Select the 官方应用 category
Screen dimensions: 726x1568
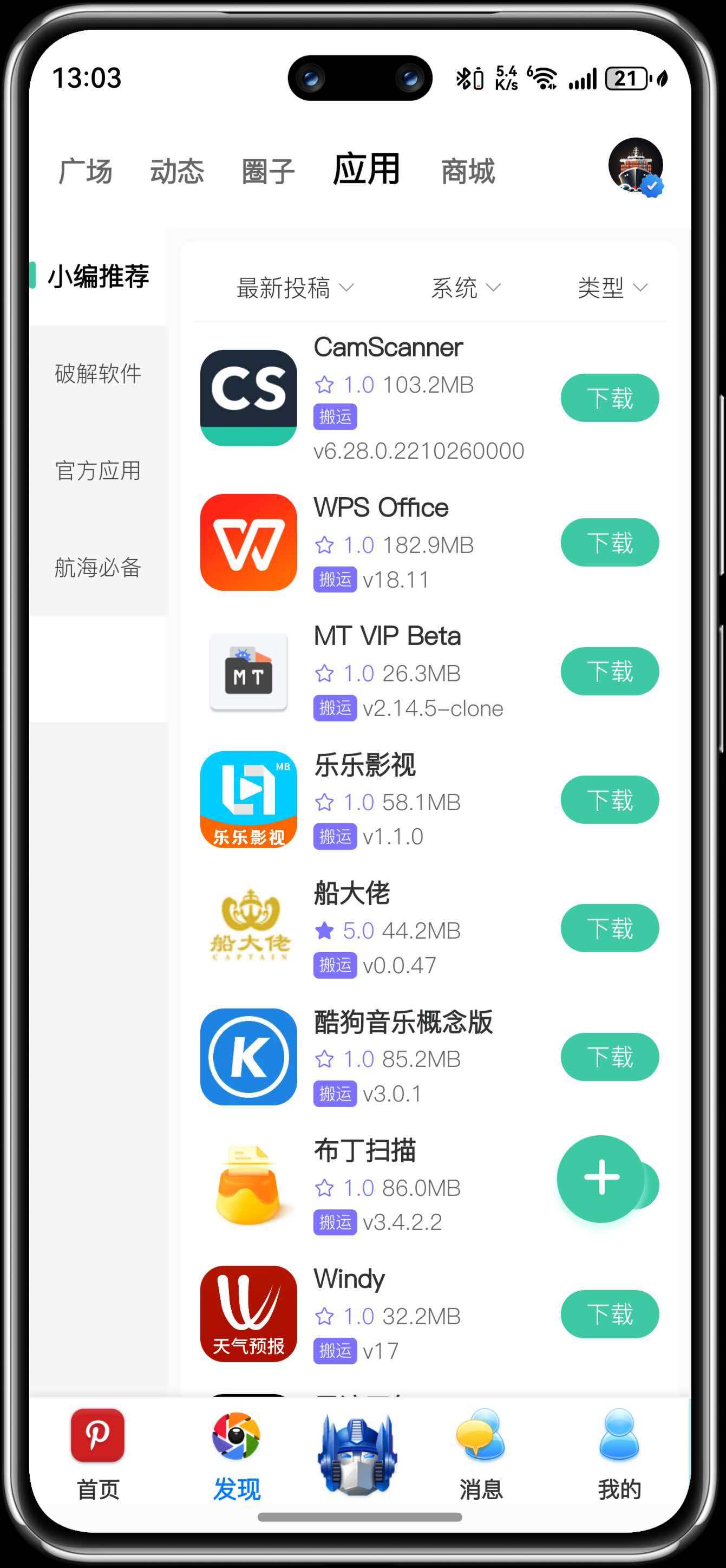[x=98, y=471]
